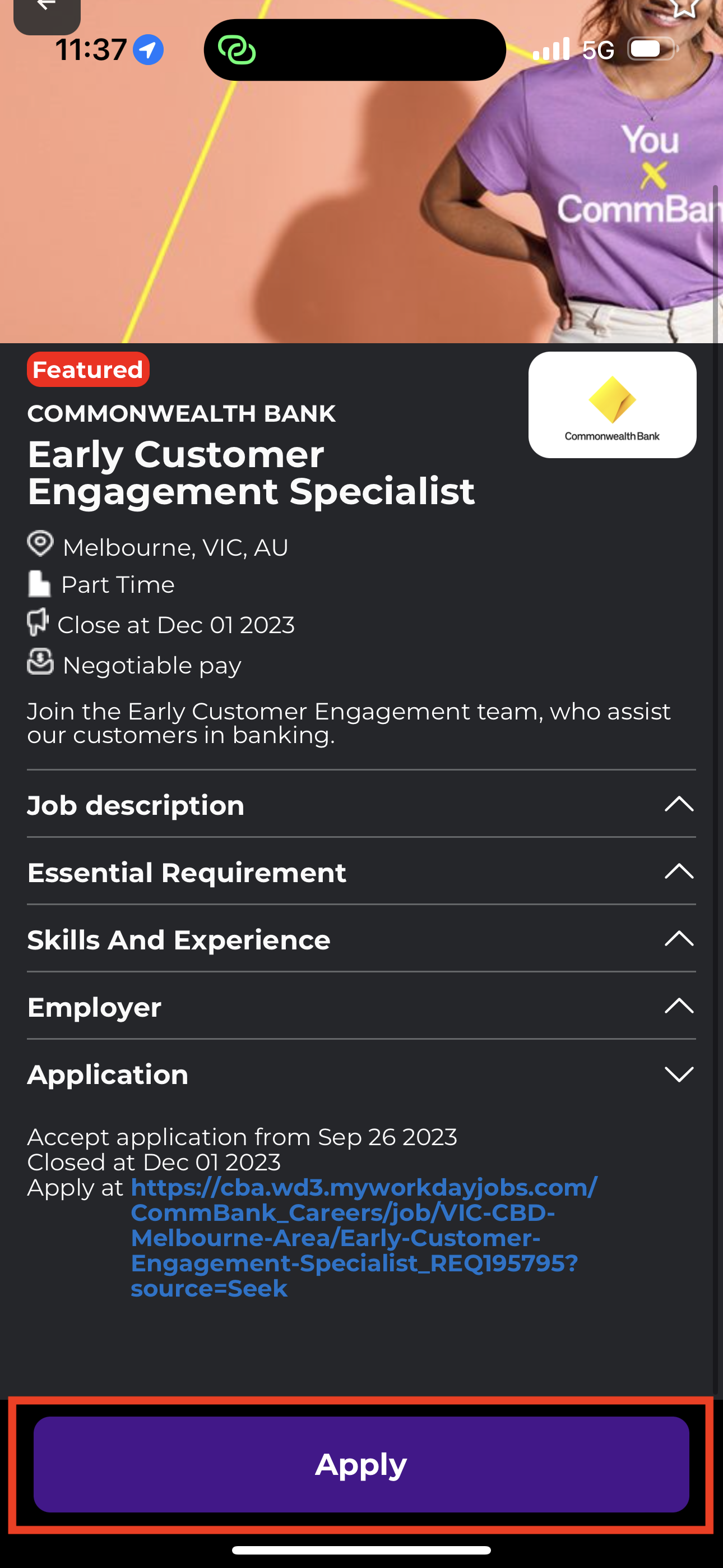
Task: Expand Skills And Experience section
Action: pyautogui.click(x=361, y=939)
